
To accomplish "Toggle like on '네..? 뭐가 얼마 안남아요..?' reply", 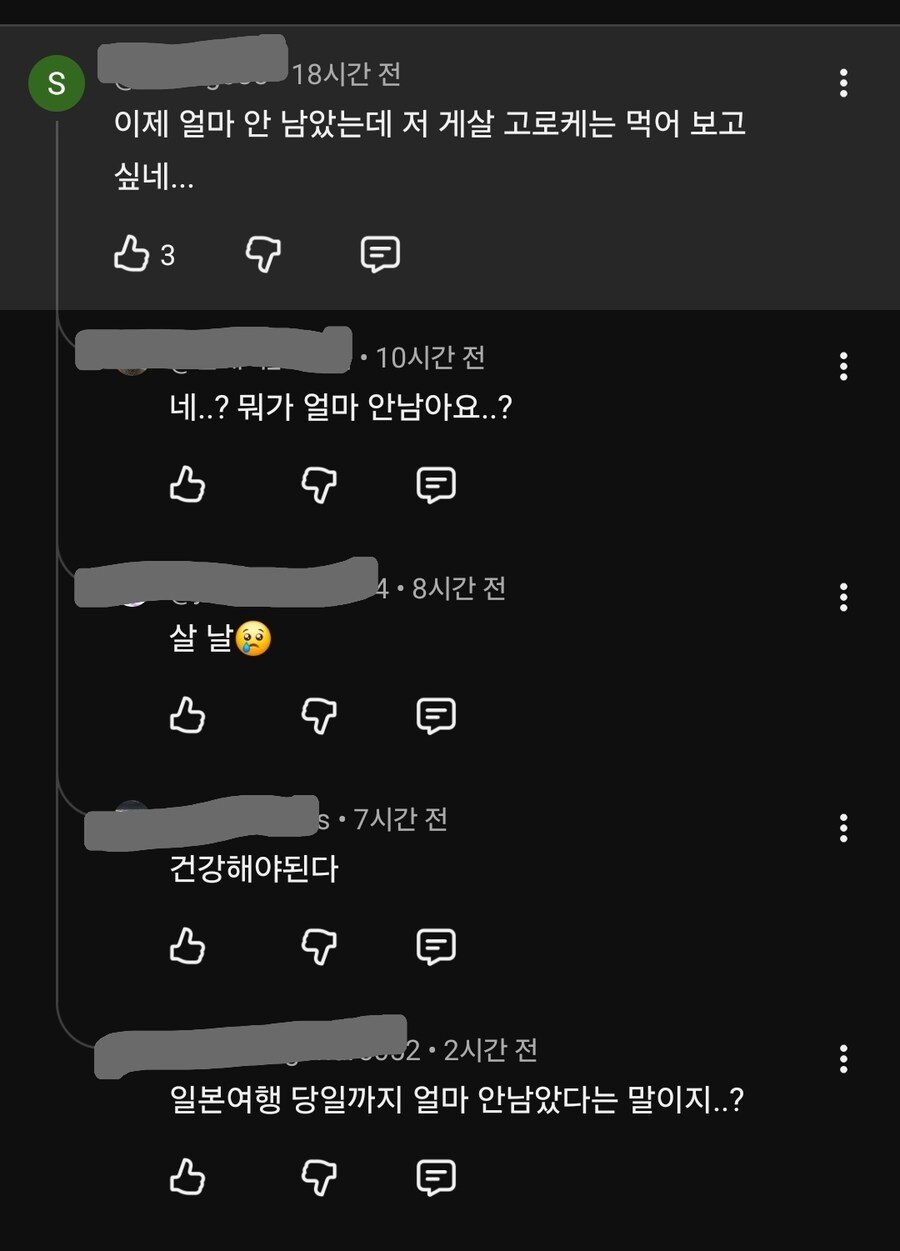I will [x=188, y=486].
